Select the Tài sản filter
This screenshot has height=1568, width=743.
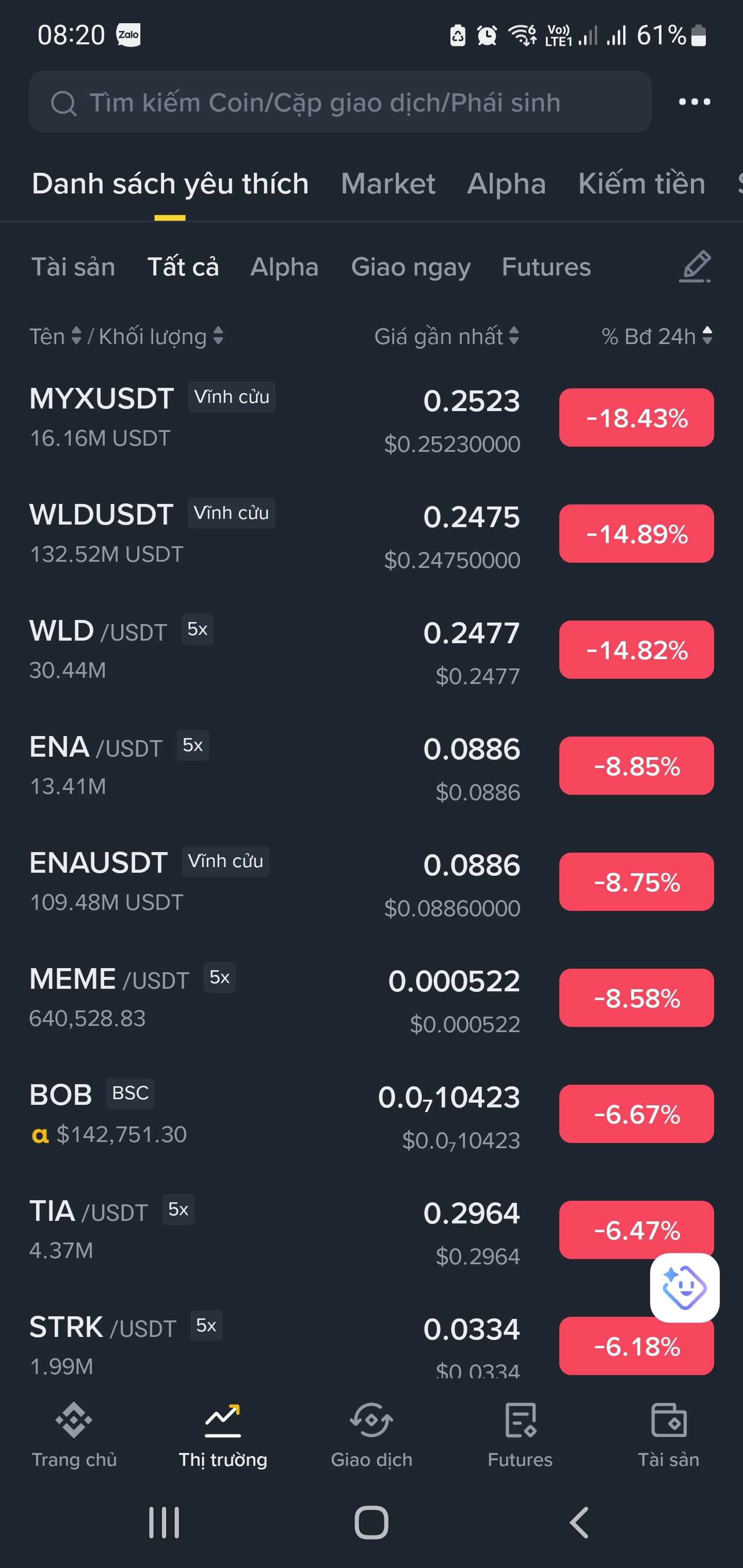click(x=73, y=267)
